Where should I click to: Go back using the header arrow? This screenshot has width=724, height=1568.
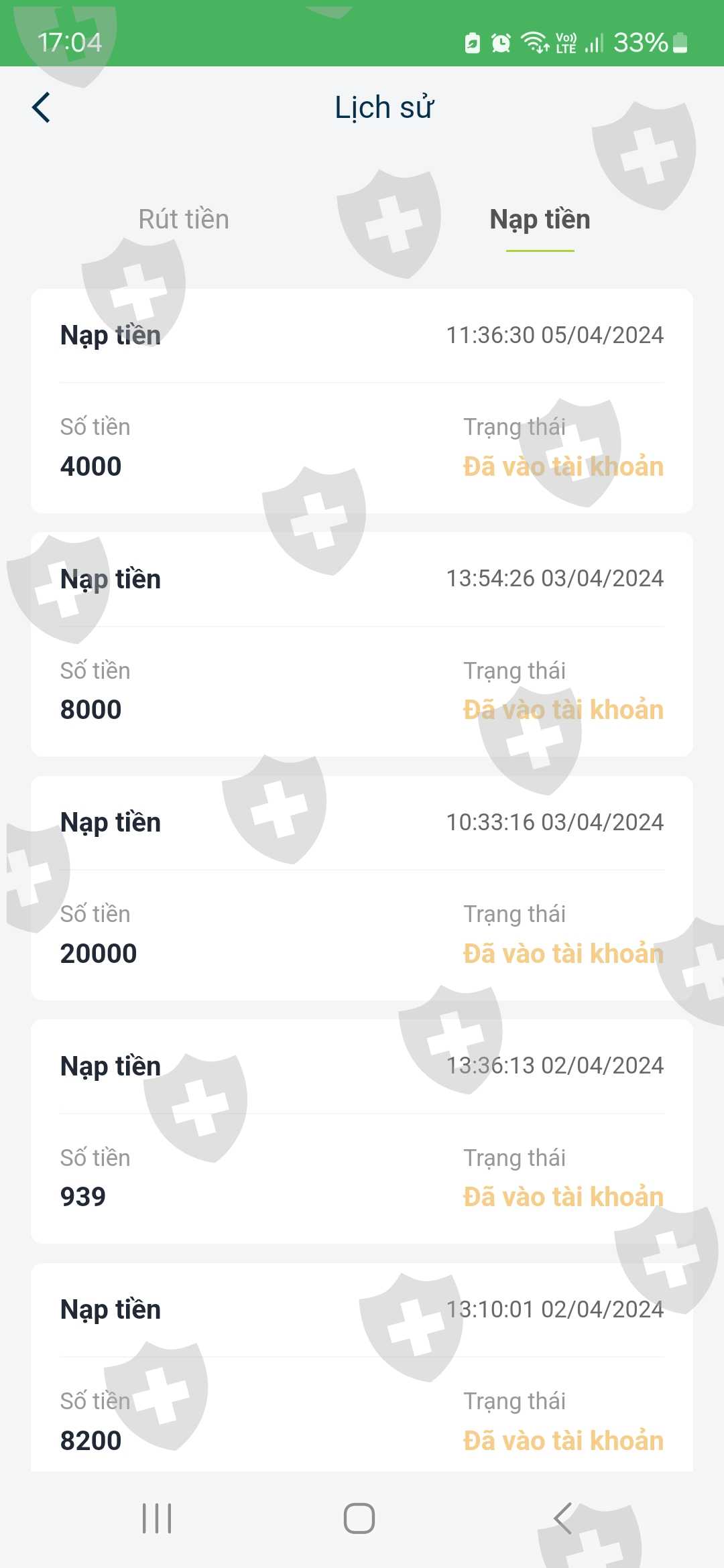pyautogui.click(x=42, y=107)
